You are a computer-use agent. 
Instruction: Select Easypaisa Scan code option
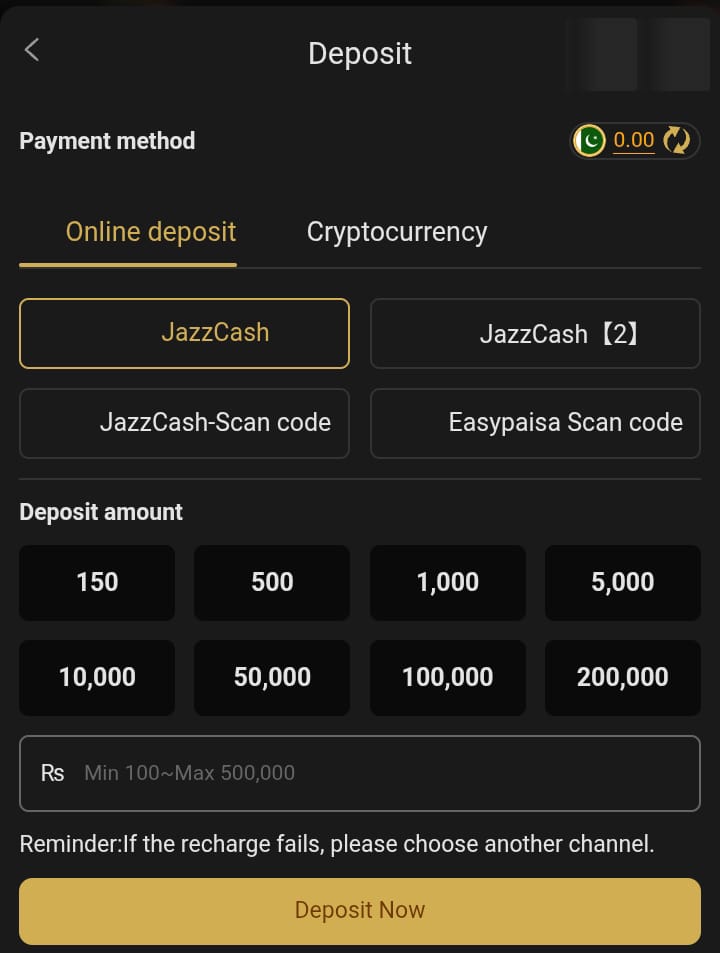(535, 423)
